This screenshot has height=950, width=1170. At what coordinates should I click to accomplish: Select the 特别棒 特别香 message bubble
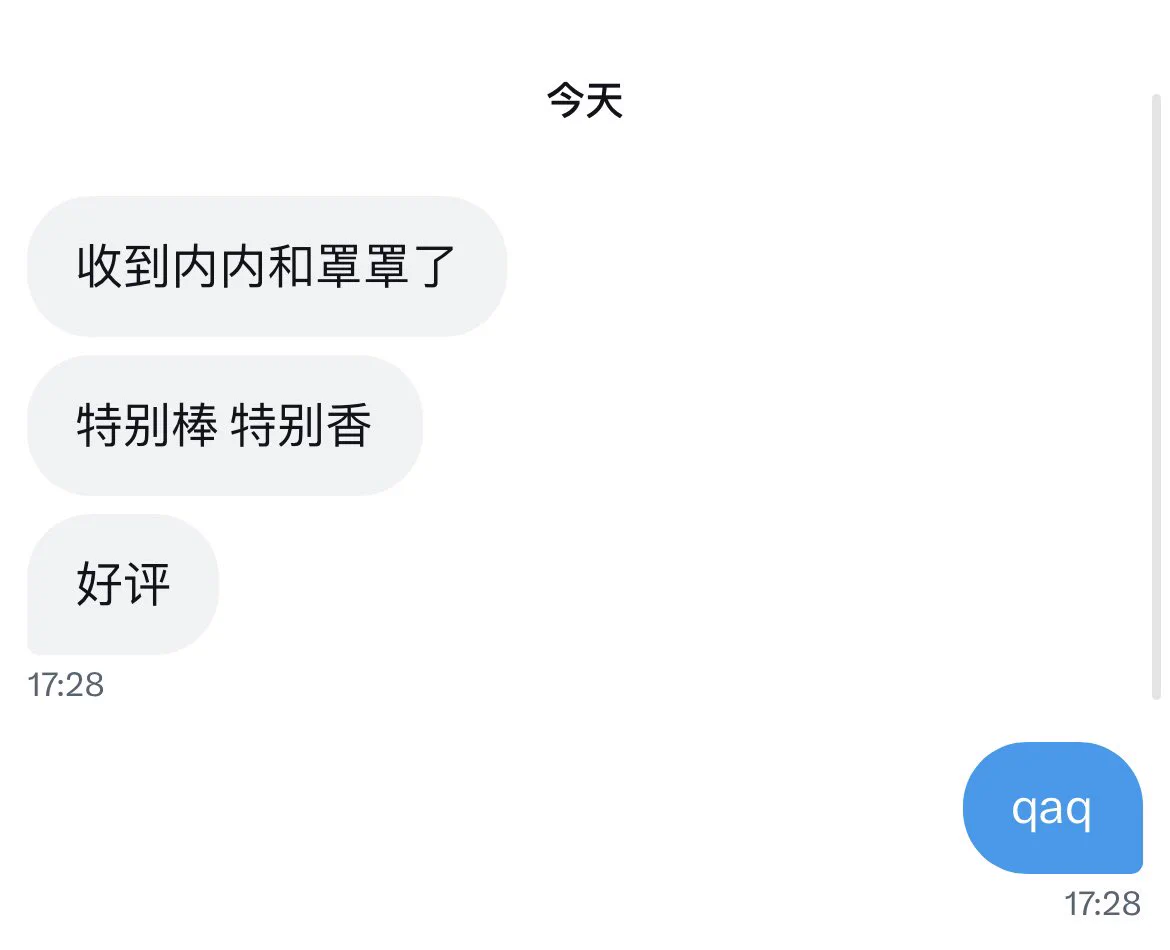tap(224, 426)
